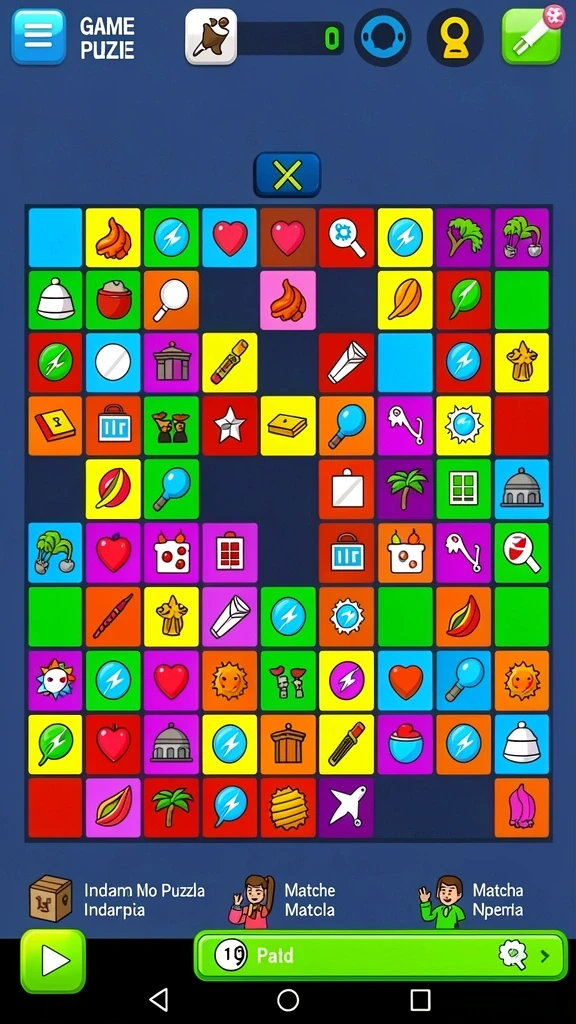Hit the green play button
576x1024 pixels.
pyautogui.click(x=53, y=961)
